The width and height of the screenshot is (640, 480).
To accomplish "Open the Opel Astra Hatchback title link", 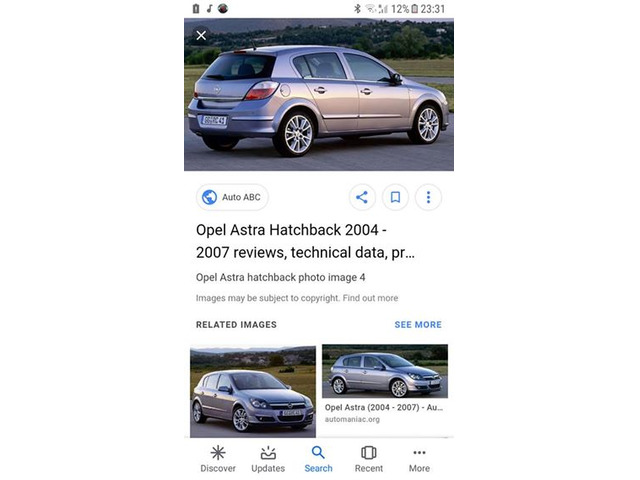I will point(305,241).
